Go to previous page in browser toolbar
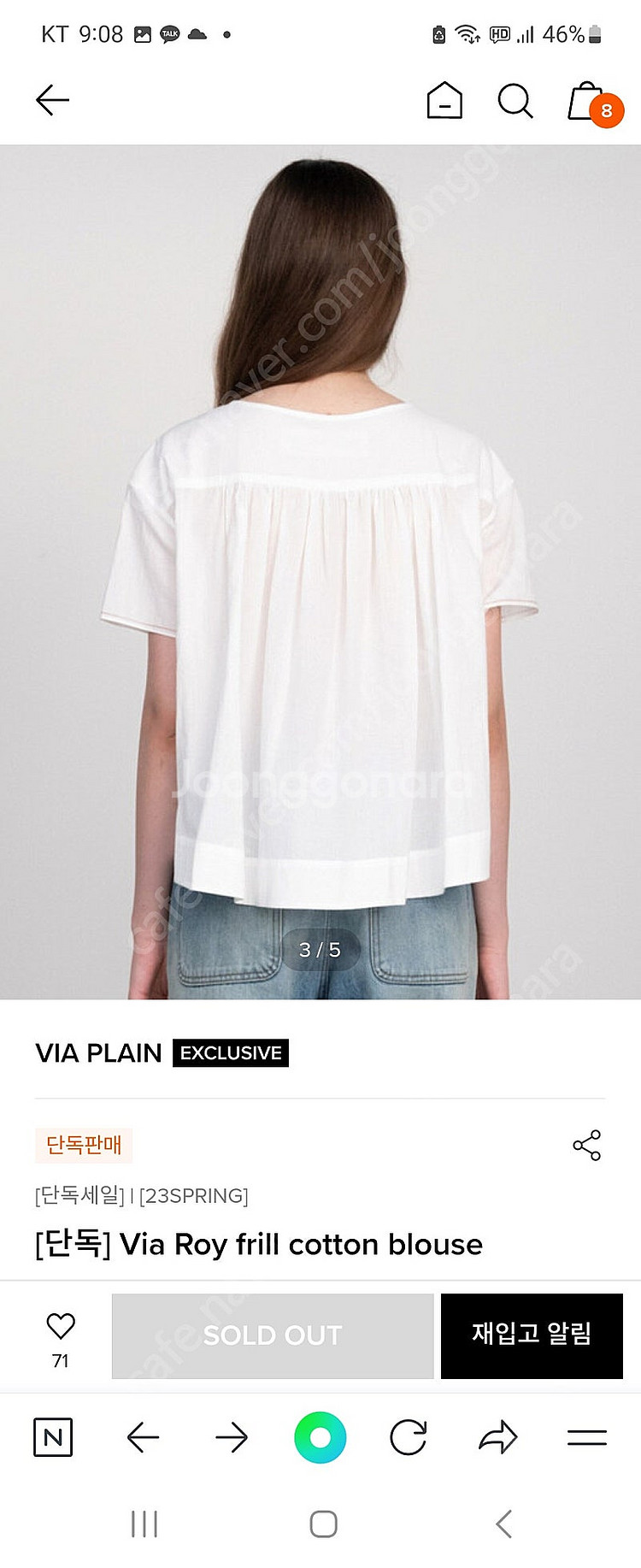641x1568 pixels. [143, 1437]
